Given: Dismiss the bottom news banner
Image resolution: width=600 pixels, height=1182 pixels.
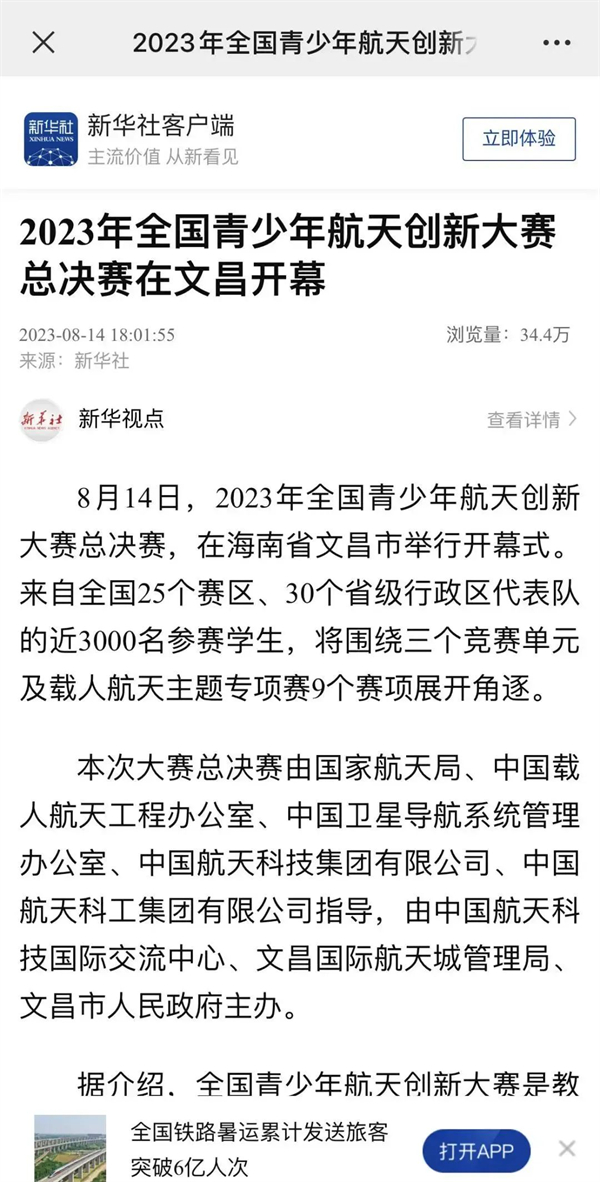Looking at the screenshot, I should (x=568, y=1149).
